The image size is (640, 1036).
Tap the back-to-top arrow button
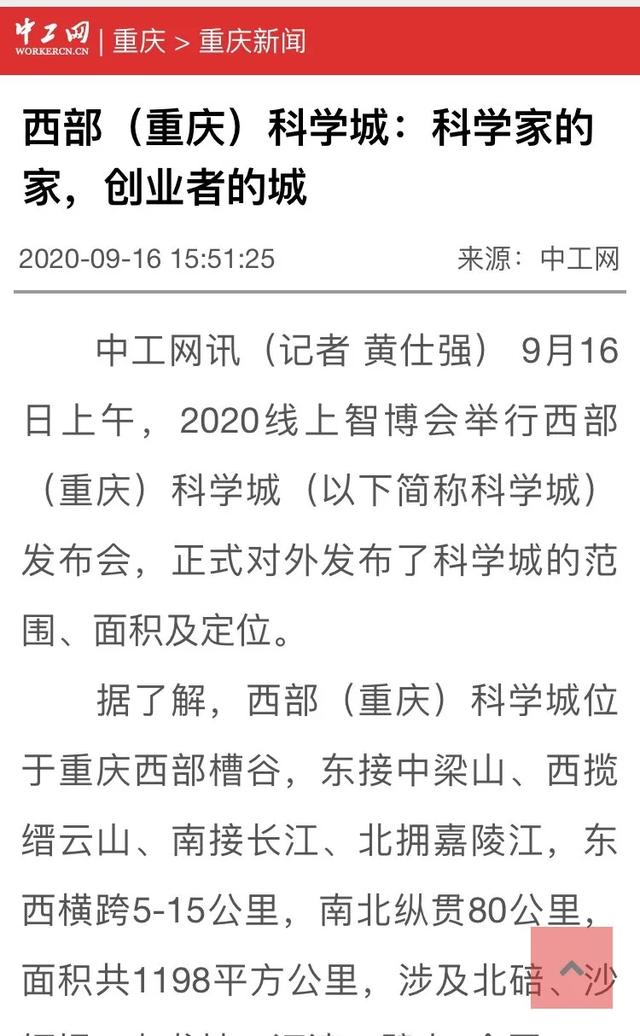coord(571,967)
